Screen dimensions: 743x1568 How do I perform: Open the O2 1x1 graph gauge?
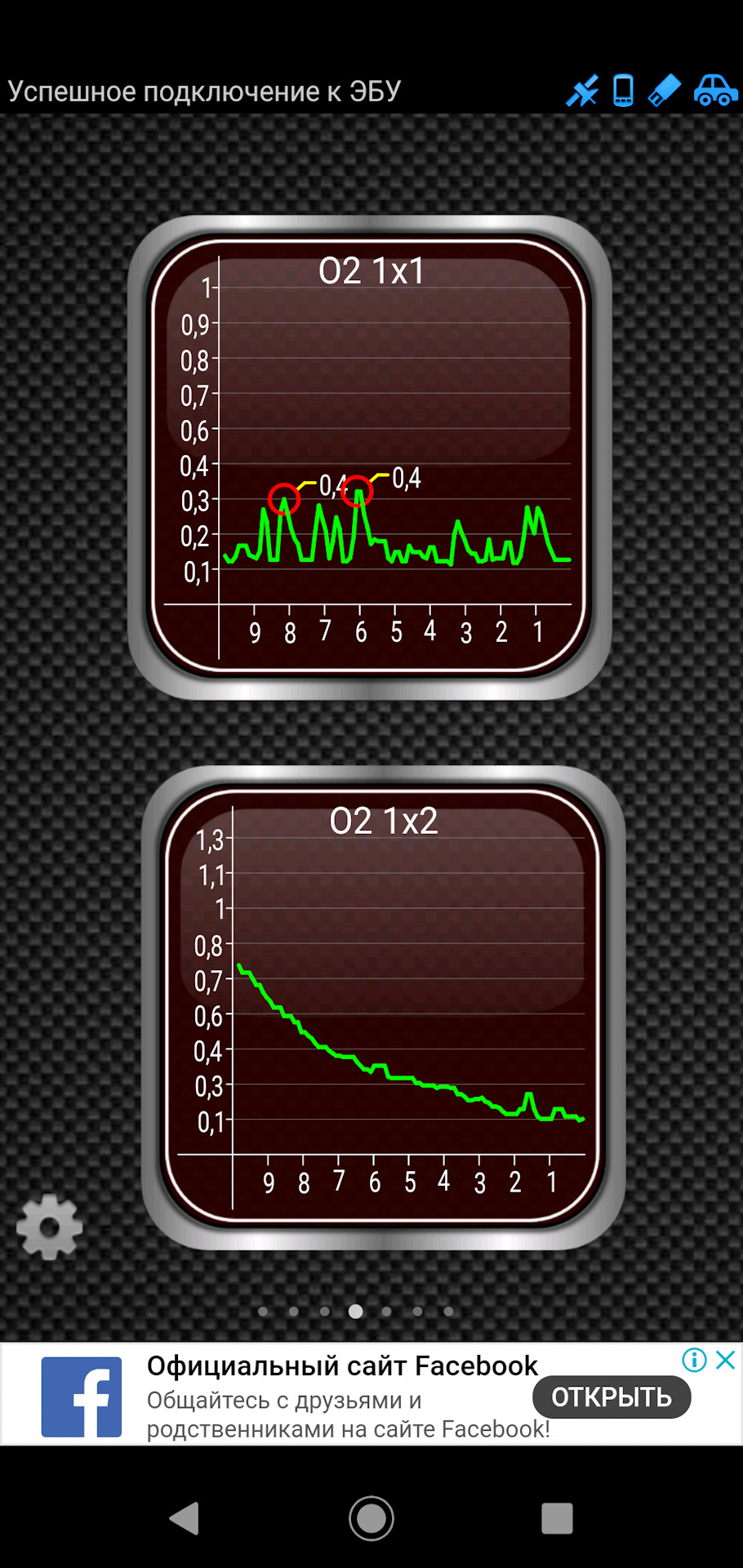coord(370,457)
